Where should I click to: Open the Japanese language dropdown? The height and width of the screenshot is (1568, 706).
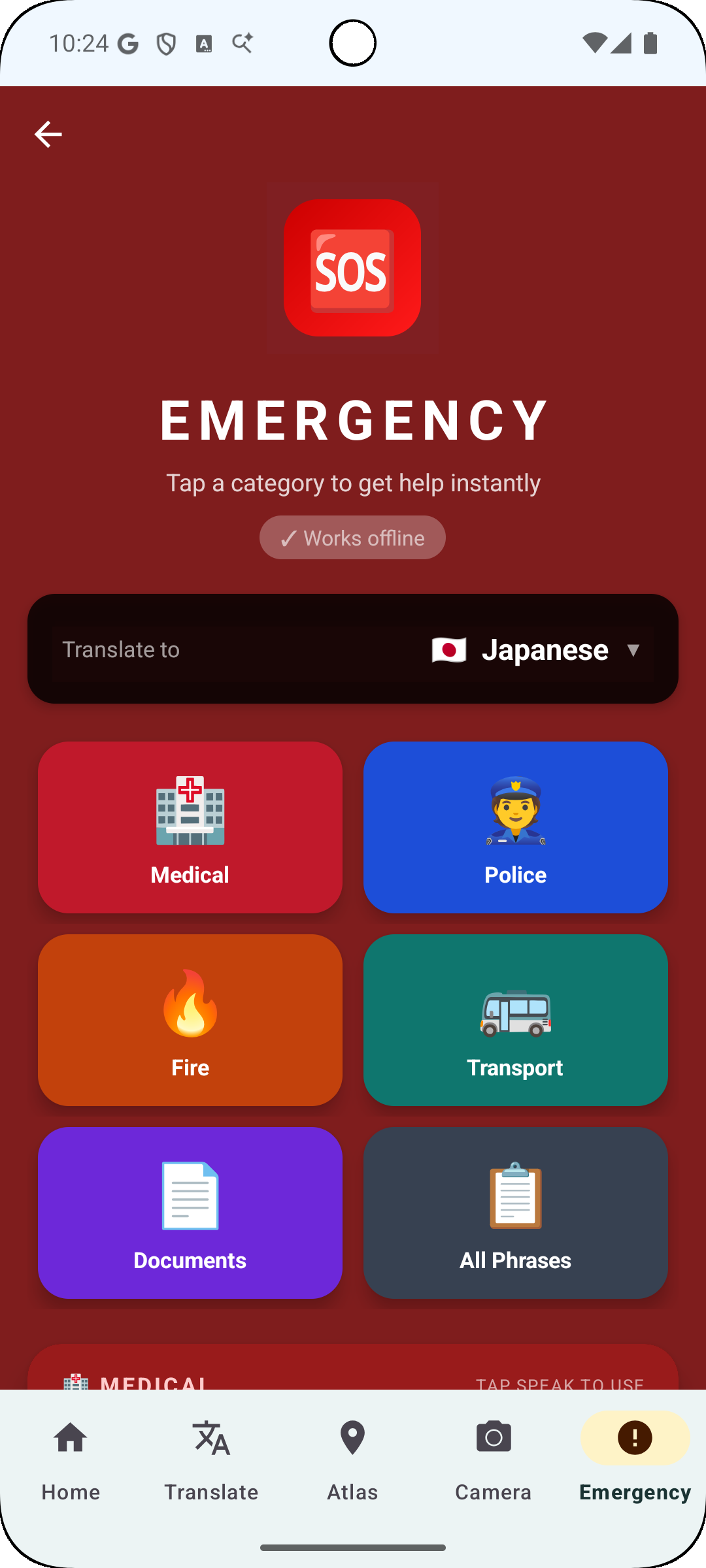545,649
